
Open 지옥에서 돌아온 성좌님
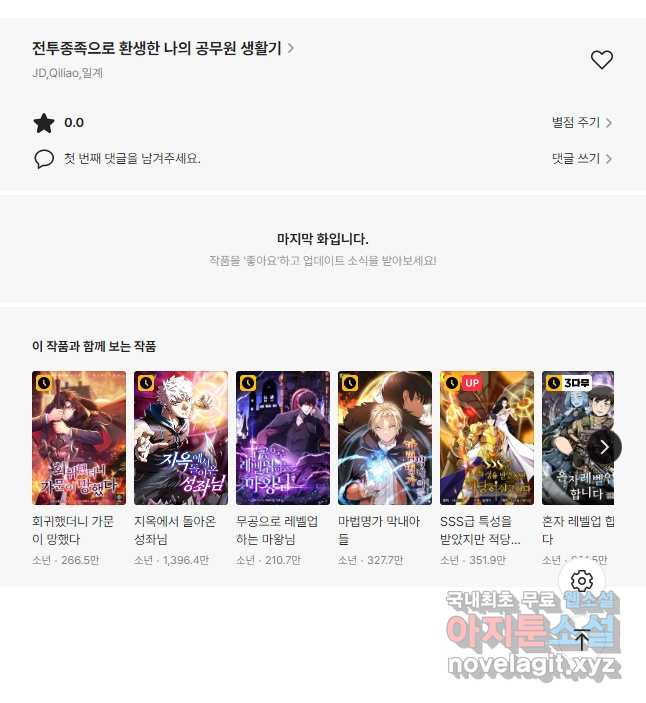(181, 438)
